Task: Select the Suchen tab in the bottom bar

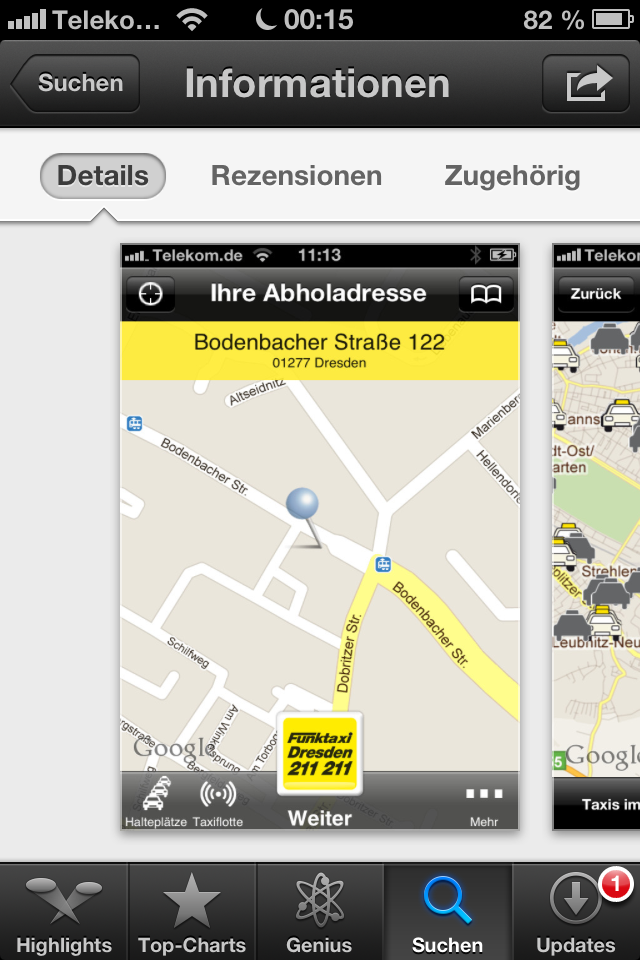Action: pos(447,912)
